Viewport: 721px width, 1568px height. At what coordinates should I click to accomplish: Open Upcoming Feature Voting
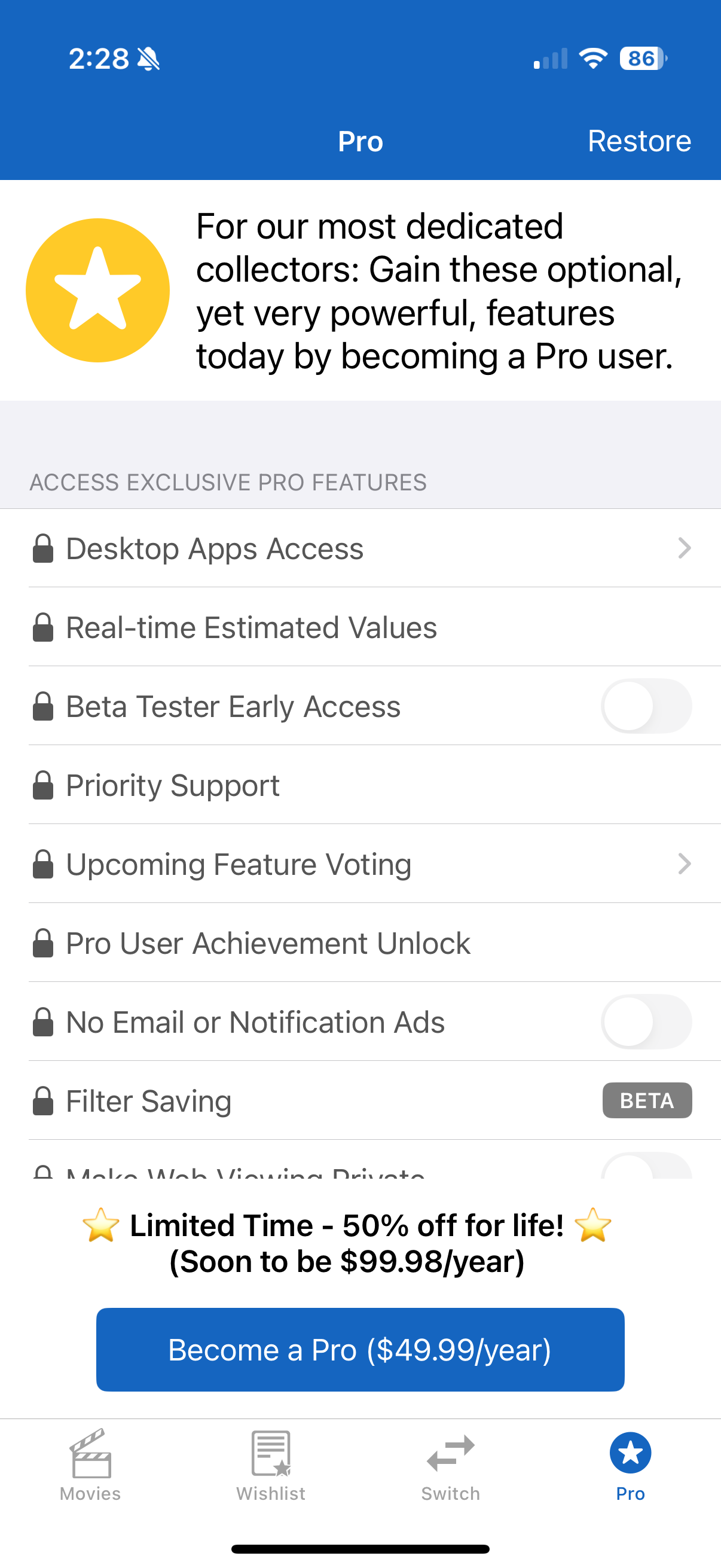click(360, 864)
